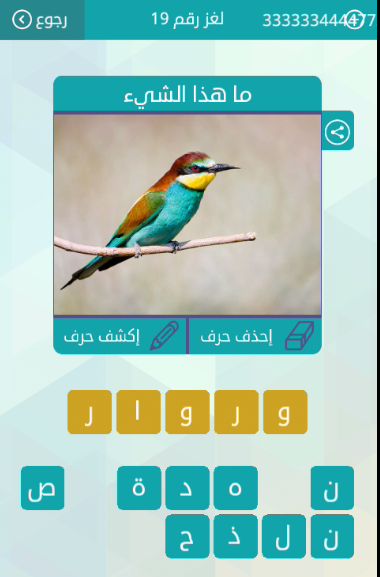Use the إحذف حرف eraser hint
380x577 pixels.
(255, 336)
